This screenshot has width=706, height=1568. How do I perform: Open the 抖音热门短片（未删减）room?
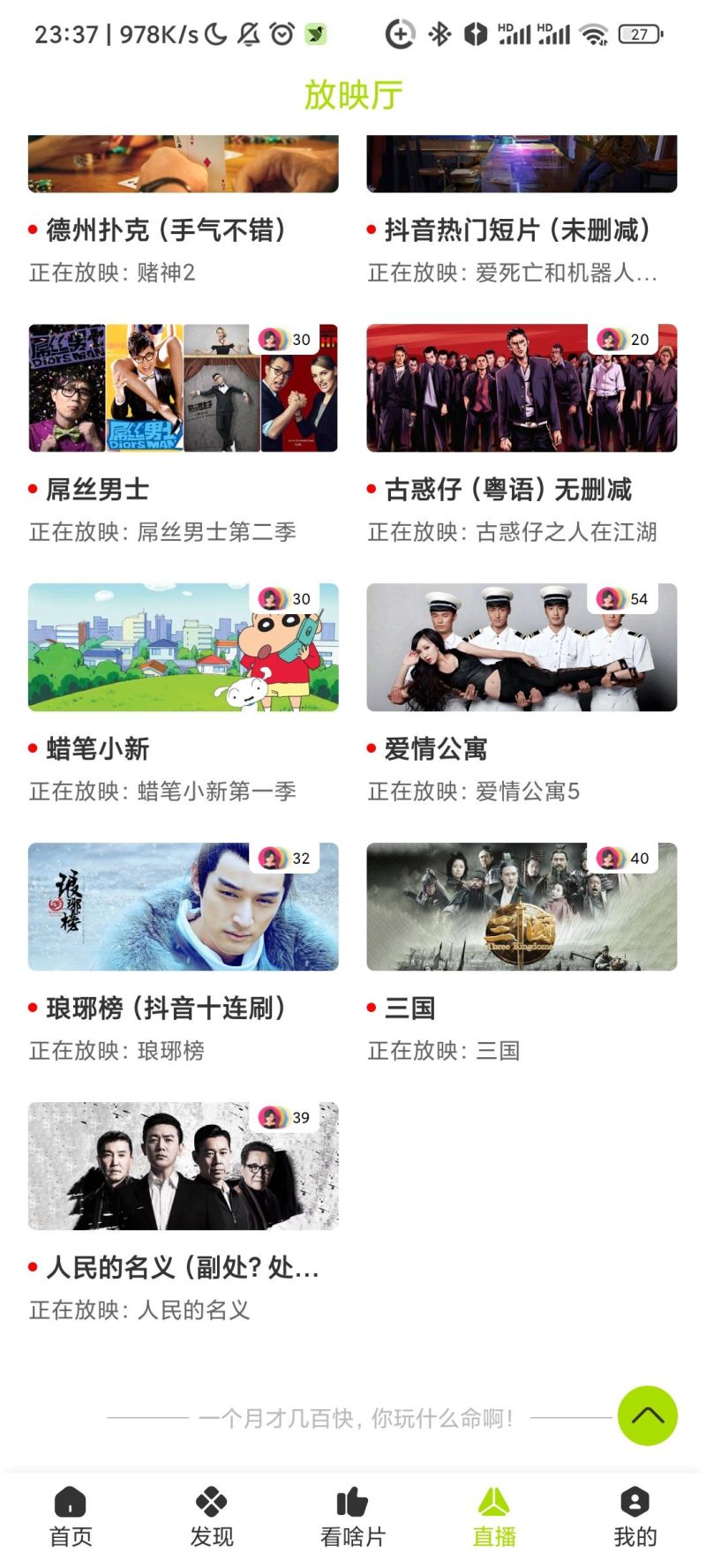[x=522, y=212]
